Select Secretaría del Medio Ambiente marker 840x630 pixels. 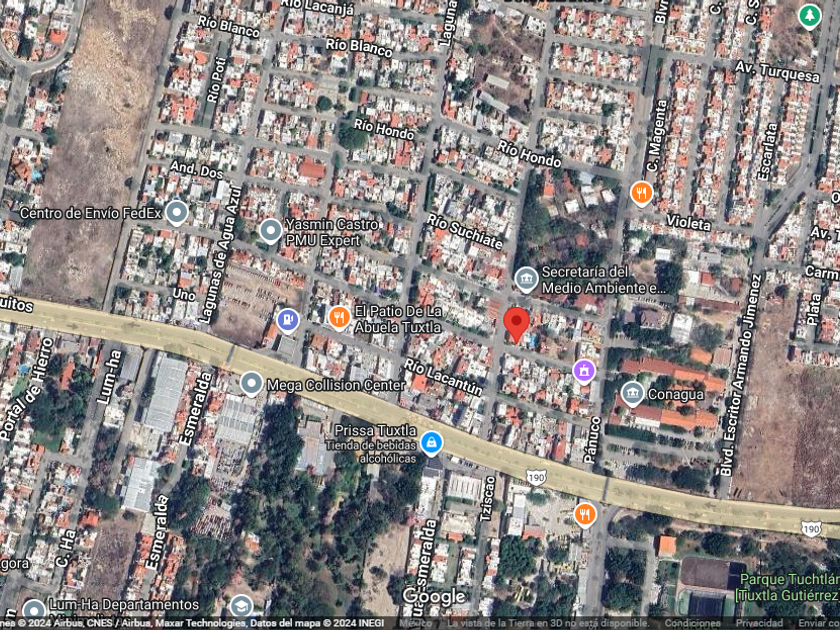pos(526,279)
